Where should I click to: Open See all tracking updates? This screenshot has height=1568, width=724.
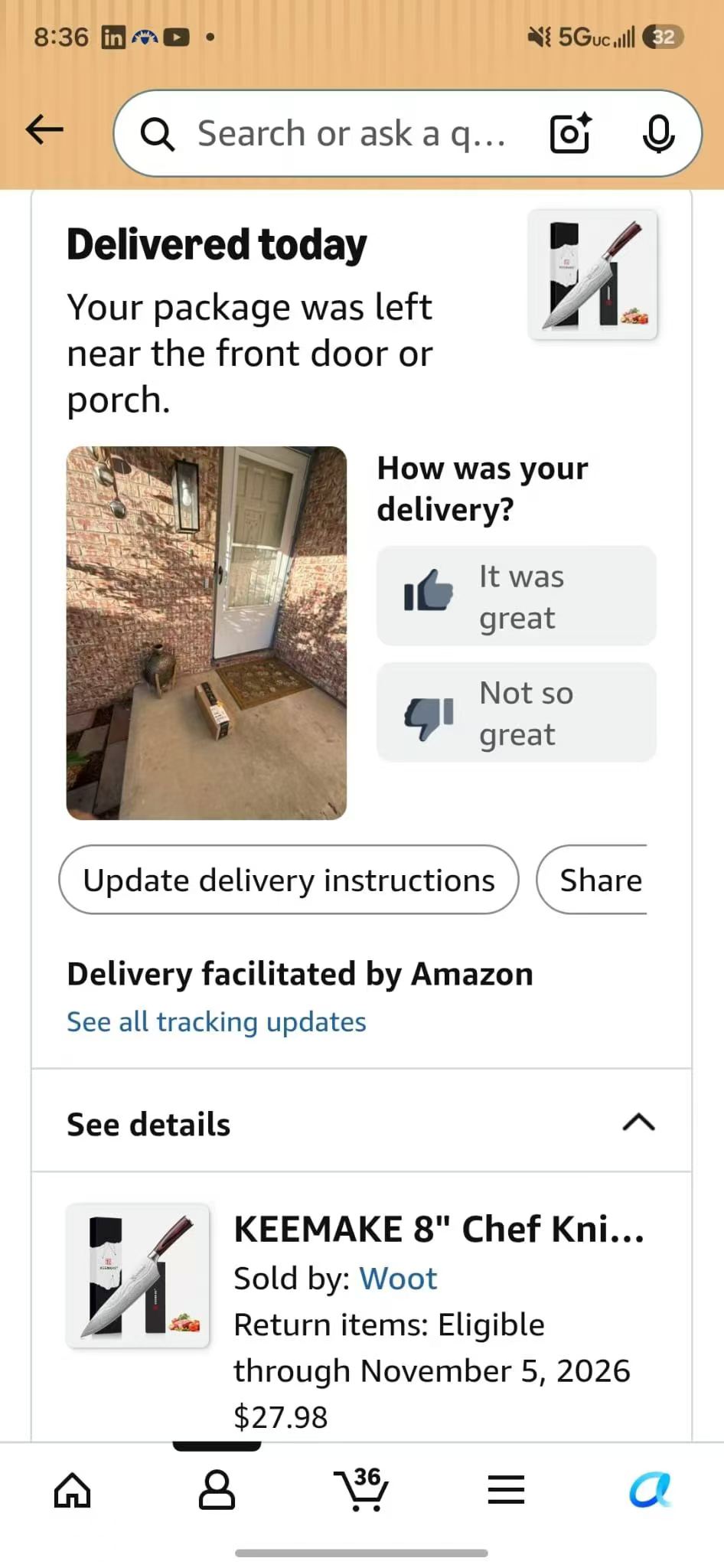[217, 1022]
